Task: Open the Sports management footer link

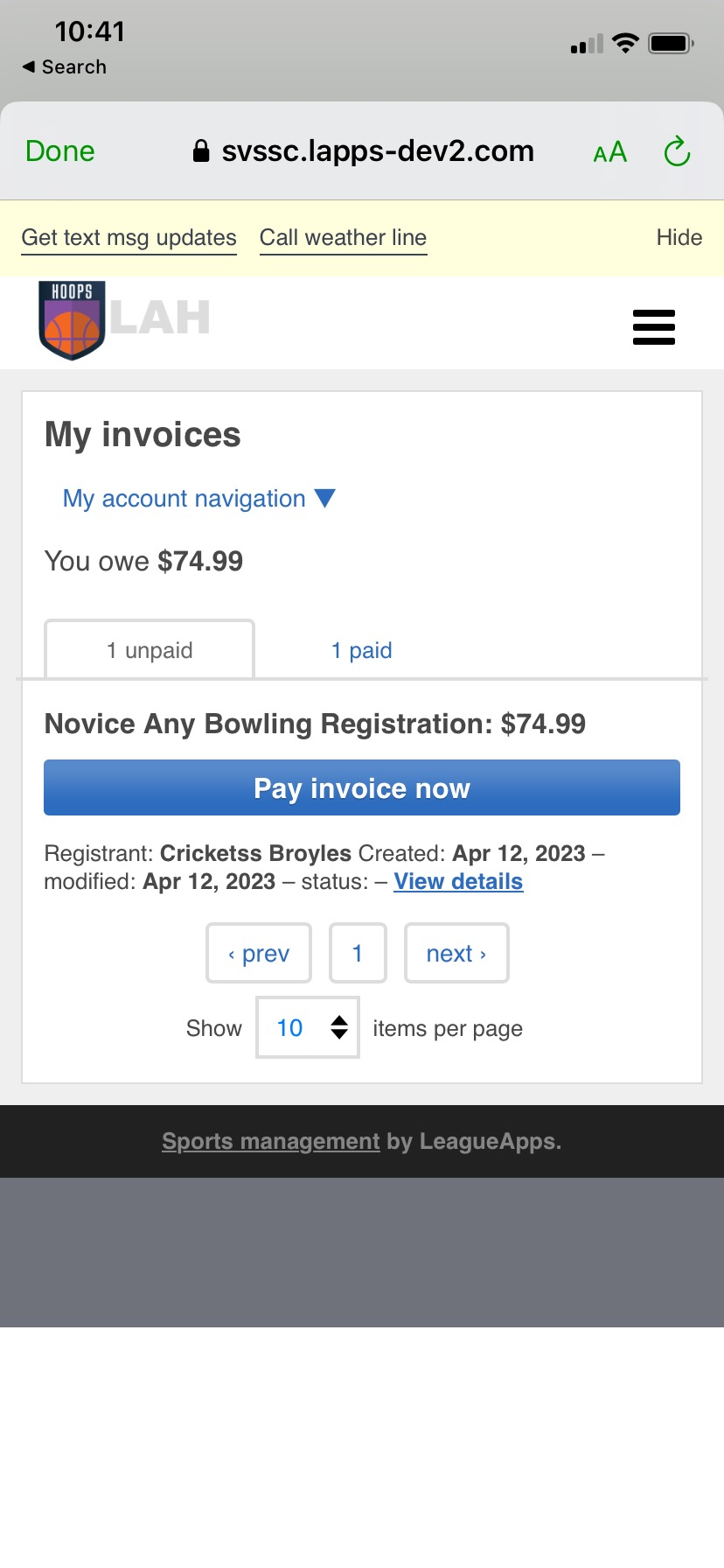Action: coord(271,1141)
